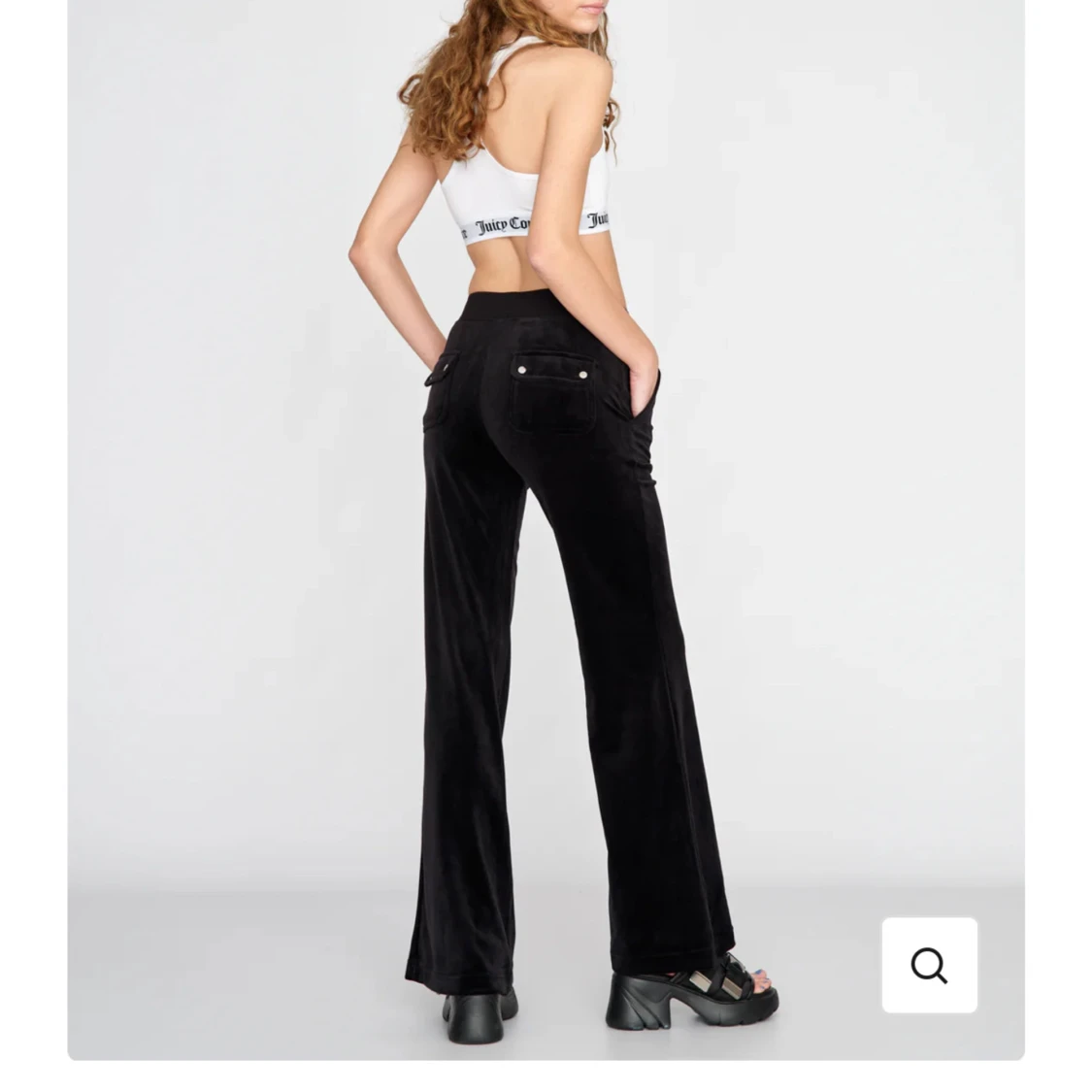
Task: Tap the magnifier icon to zoom the photo
Action: (929, 965)
